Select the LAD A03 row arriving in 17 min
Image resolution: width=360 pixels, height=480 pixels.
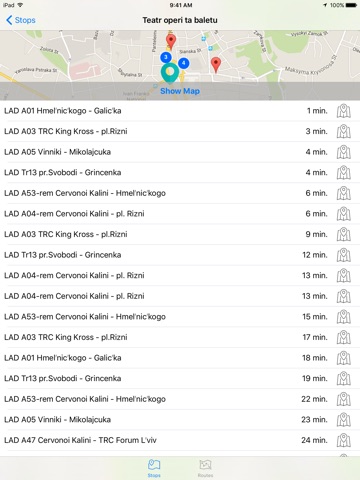[x=180, y=337]
